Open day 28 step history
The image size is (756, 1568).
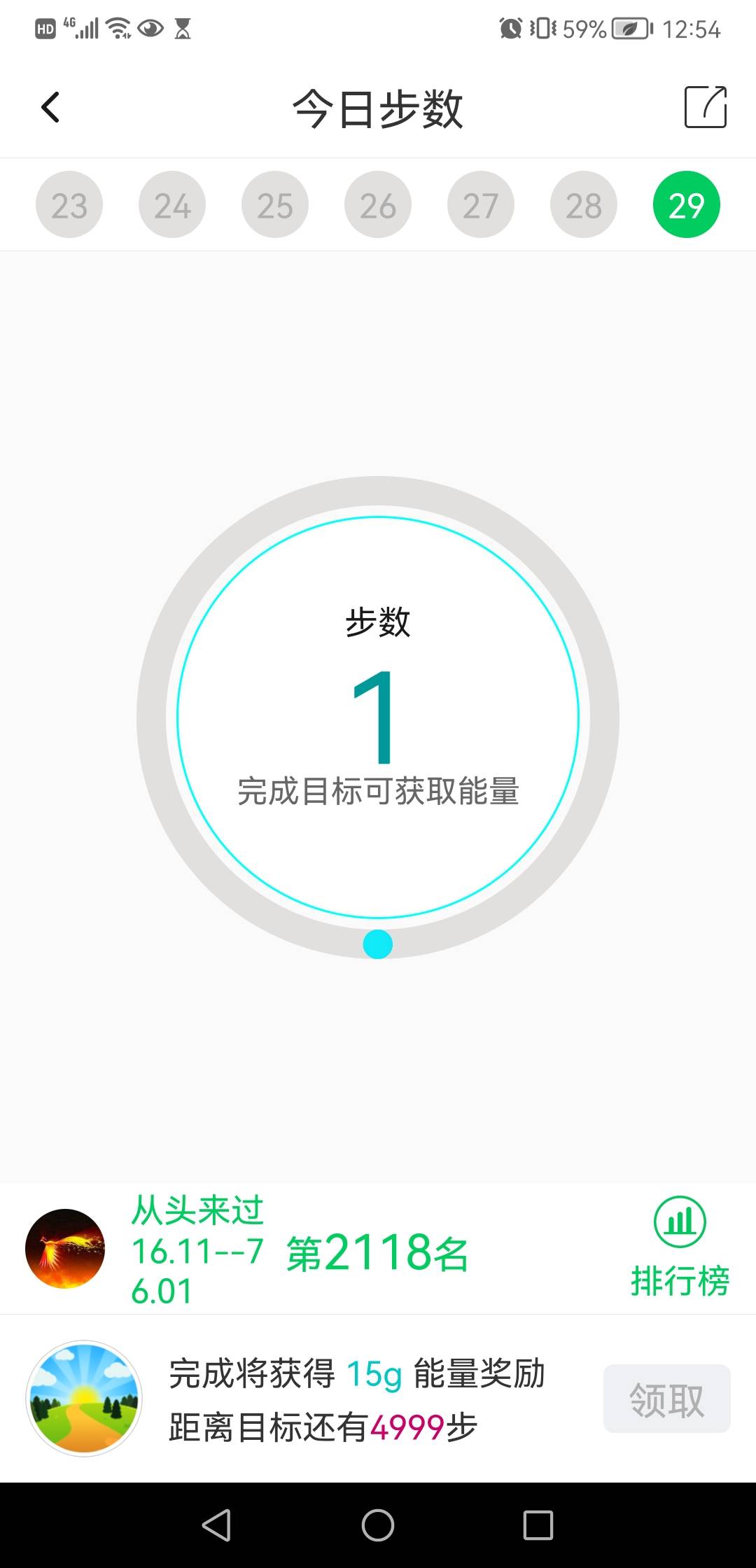pos(584,204)
